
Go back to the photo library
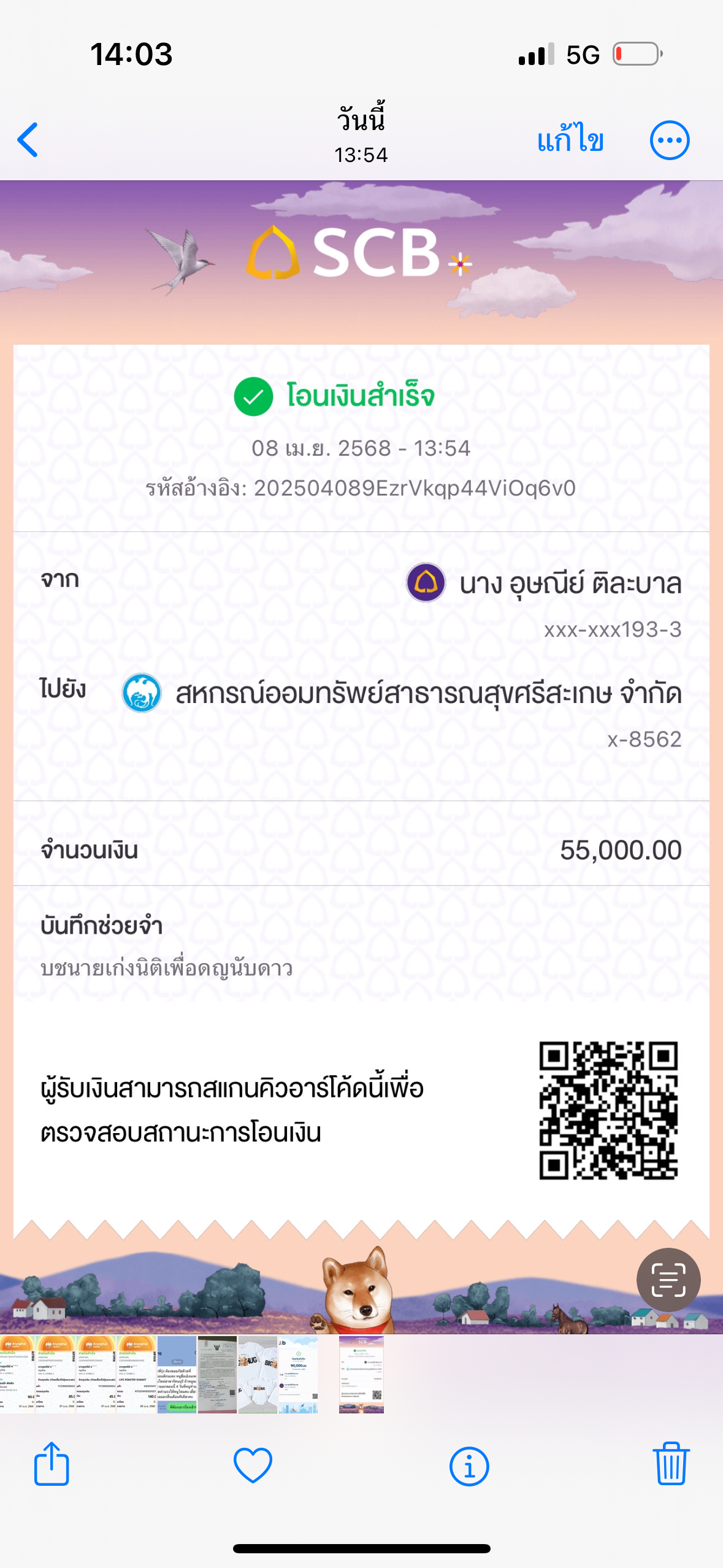point(28,140)
